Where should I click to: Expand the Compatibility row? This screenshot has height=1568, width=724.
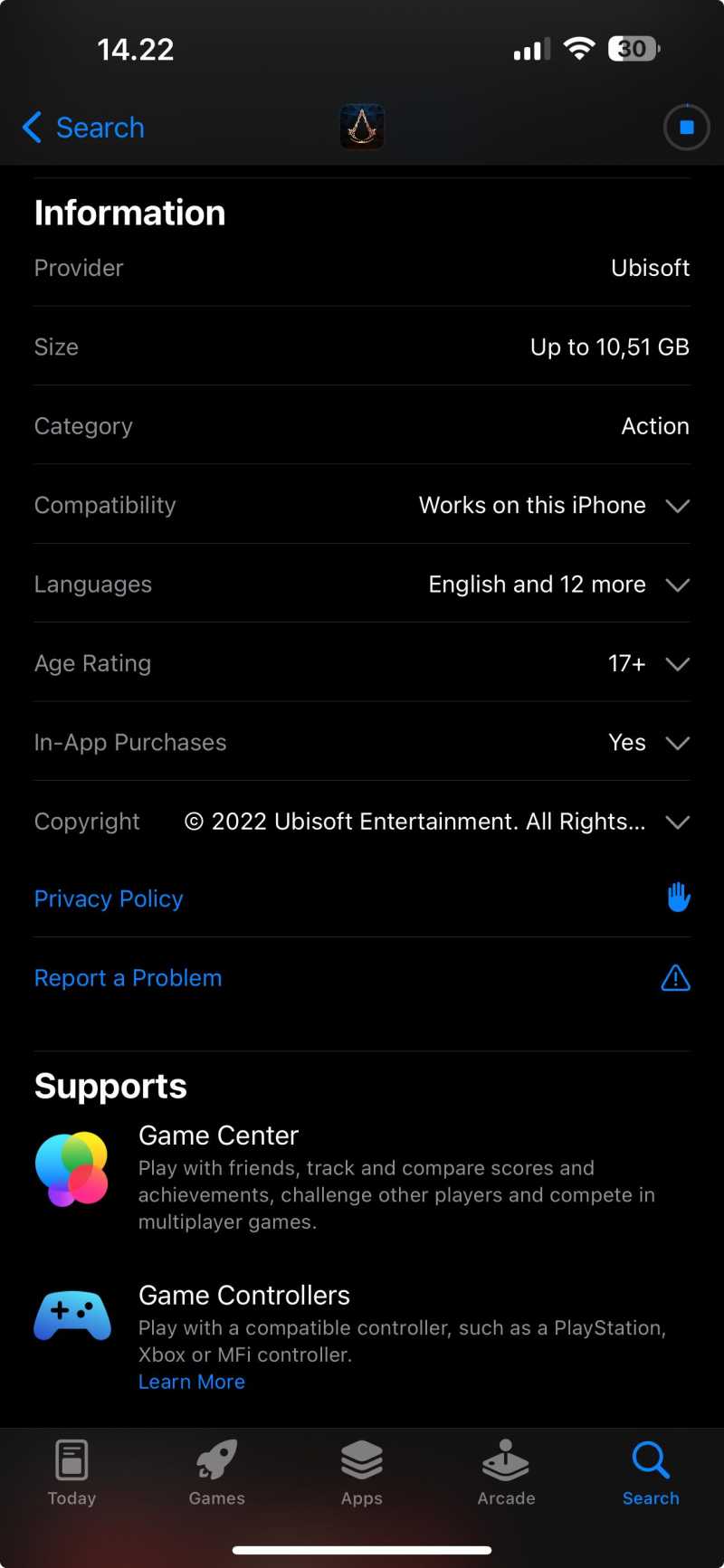pyautogui.click(x=362, y=505)
